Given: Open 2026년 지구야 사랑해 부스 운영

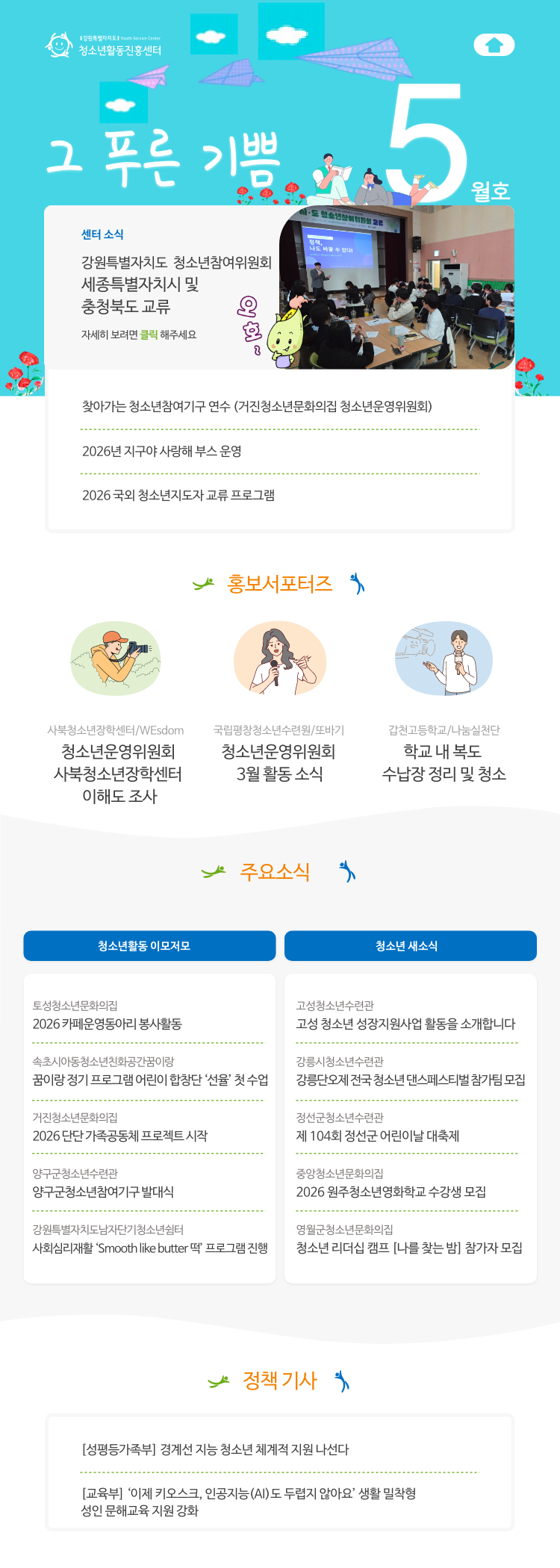Looking at the screenshot, I should (x=162, y=452).
